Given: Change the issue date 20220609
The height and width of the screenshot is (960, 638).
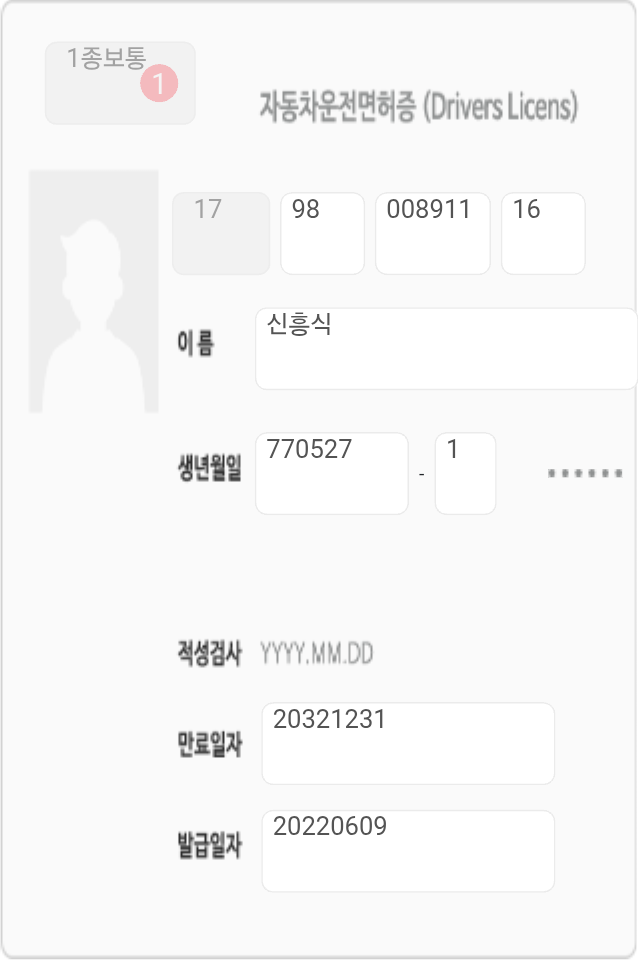Looking at the screenshot, I should (x=408, y=850).
